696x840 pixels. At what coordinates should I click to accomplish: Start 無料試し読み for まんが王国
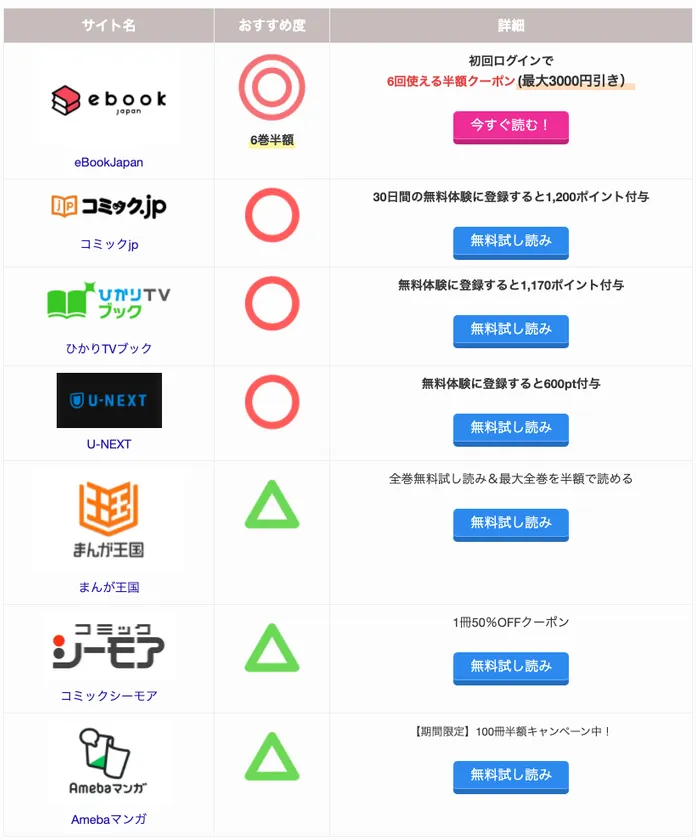pos(510,523)
